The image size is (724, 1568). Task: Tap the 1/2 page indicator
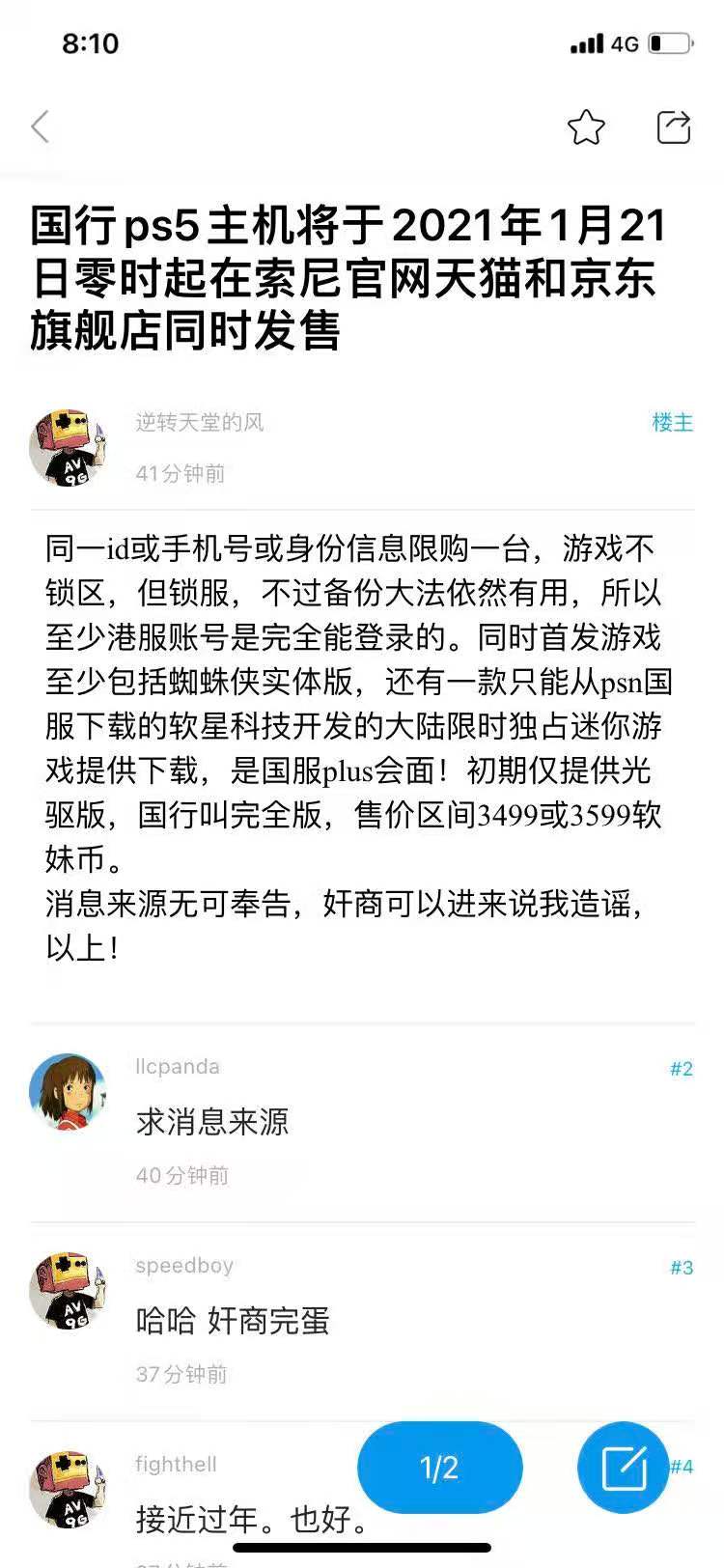439,1468
